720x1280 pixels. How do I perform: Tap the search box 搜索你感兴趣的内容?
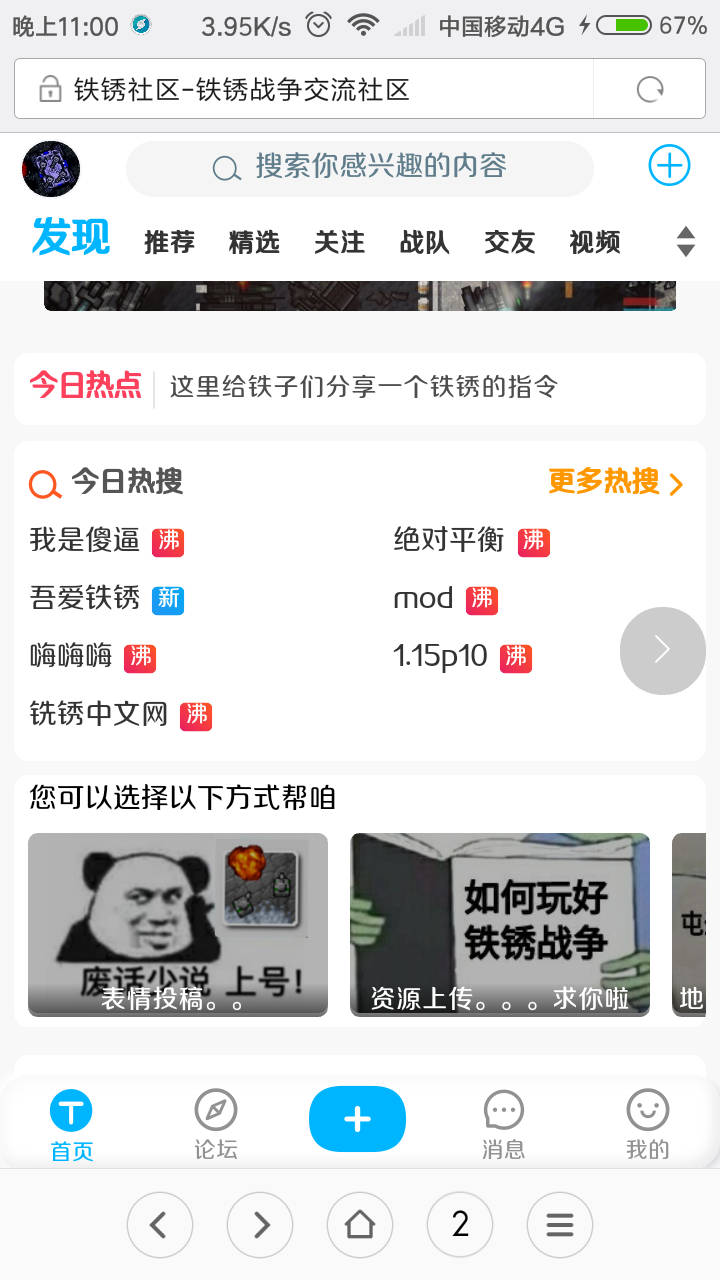click(360, 167)
